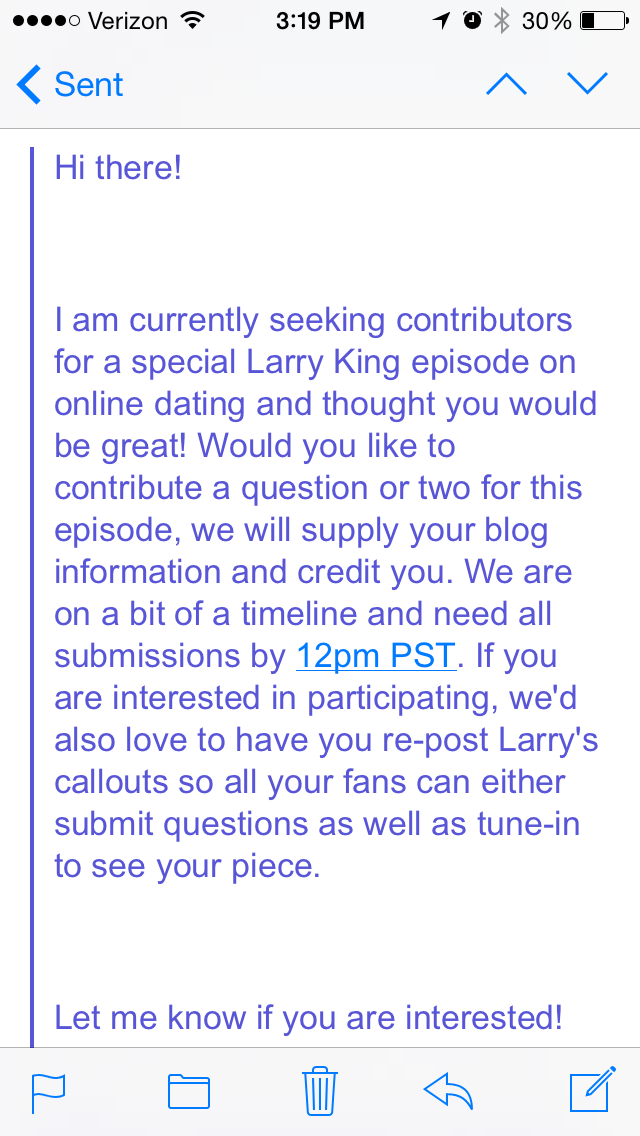Delete this email with the trash icon

(x=319, y=1090)
